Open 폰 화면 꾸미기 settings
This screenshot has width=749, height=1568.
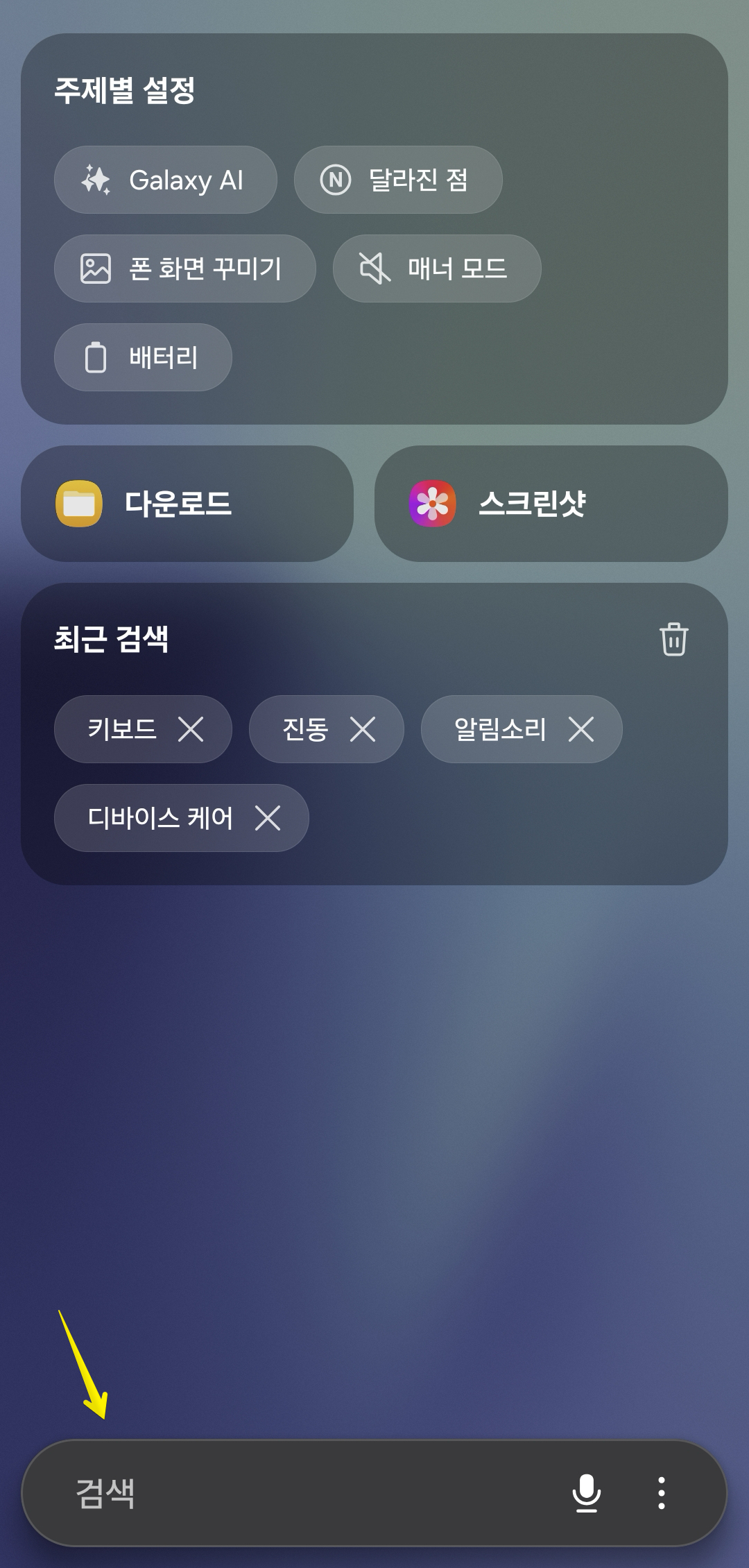(185, 269)
